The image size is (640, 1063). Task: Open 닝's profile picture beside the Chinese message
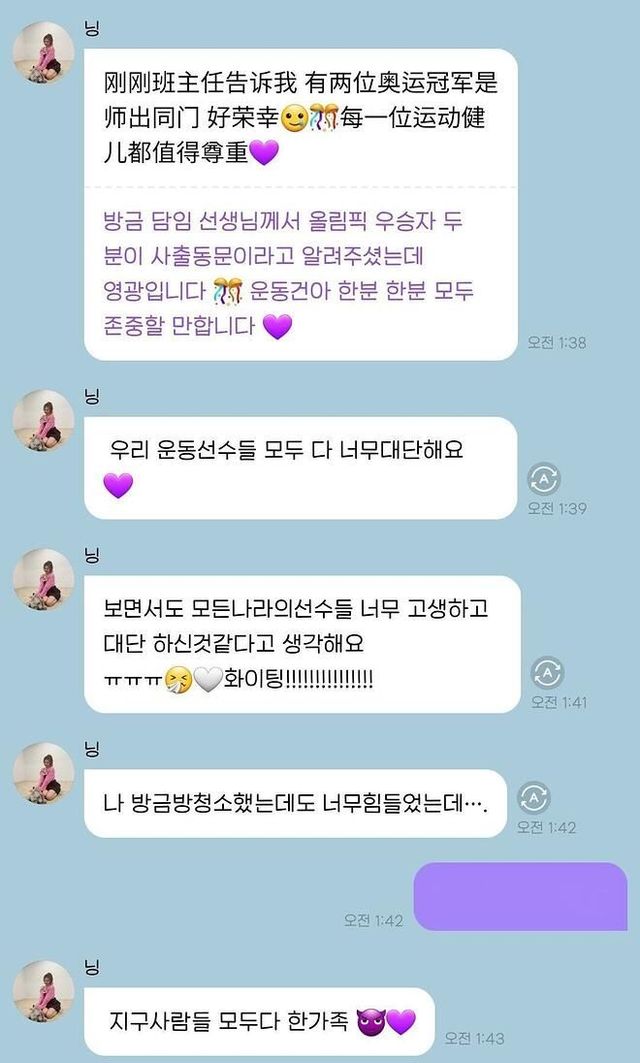43,52
